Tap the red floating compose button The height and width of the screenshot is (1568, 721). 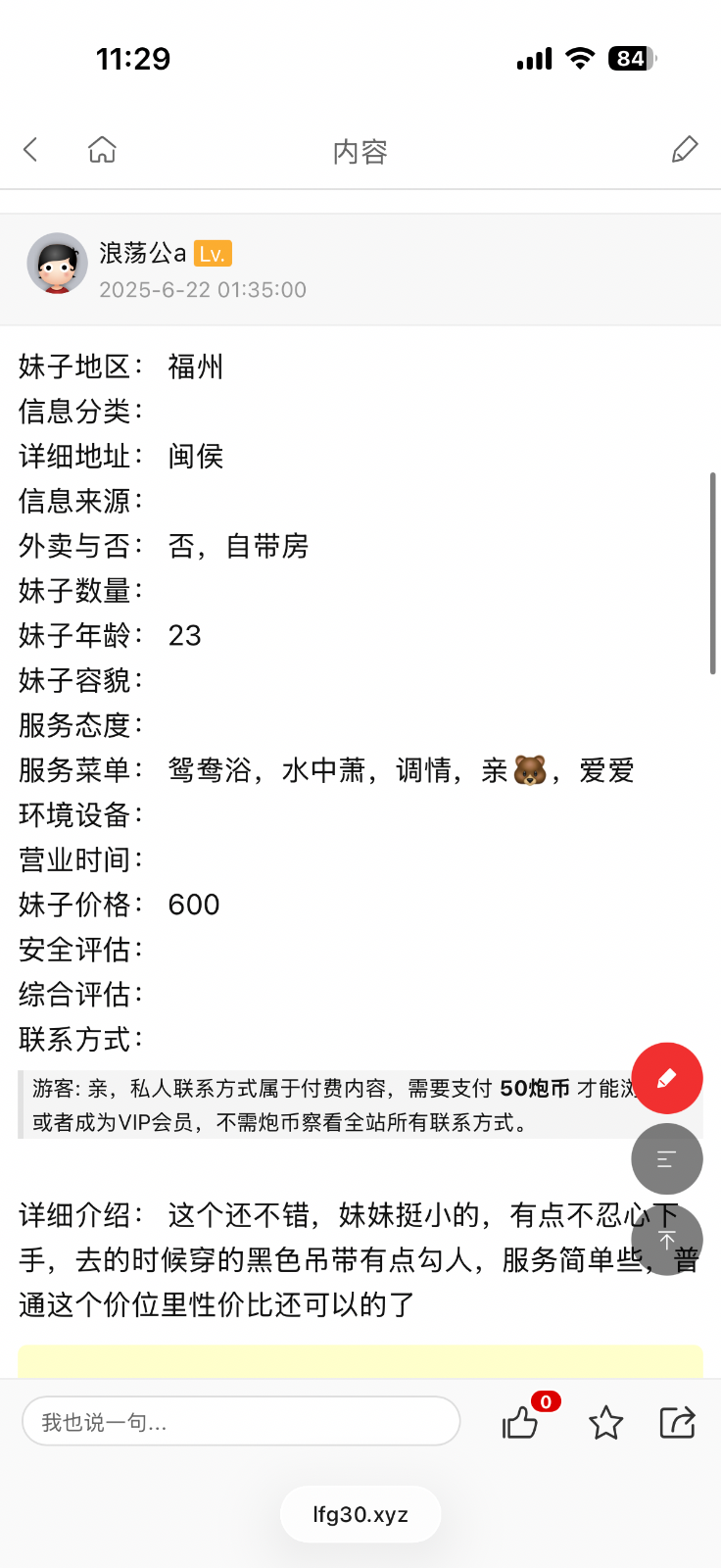[666, 1078]
